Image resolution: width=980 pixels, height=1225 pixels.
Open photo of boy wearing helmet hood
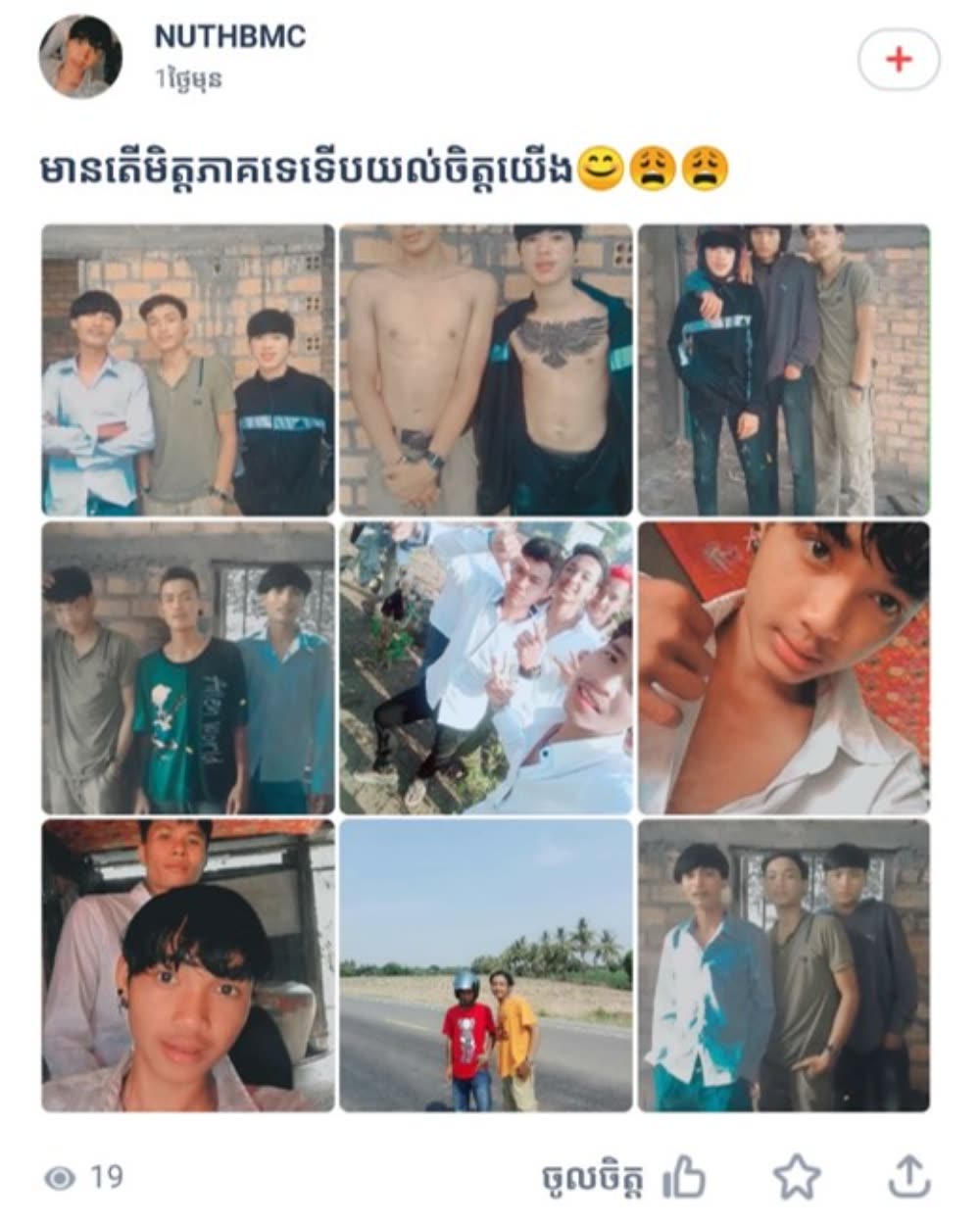[x=784, y=370]
